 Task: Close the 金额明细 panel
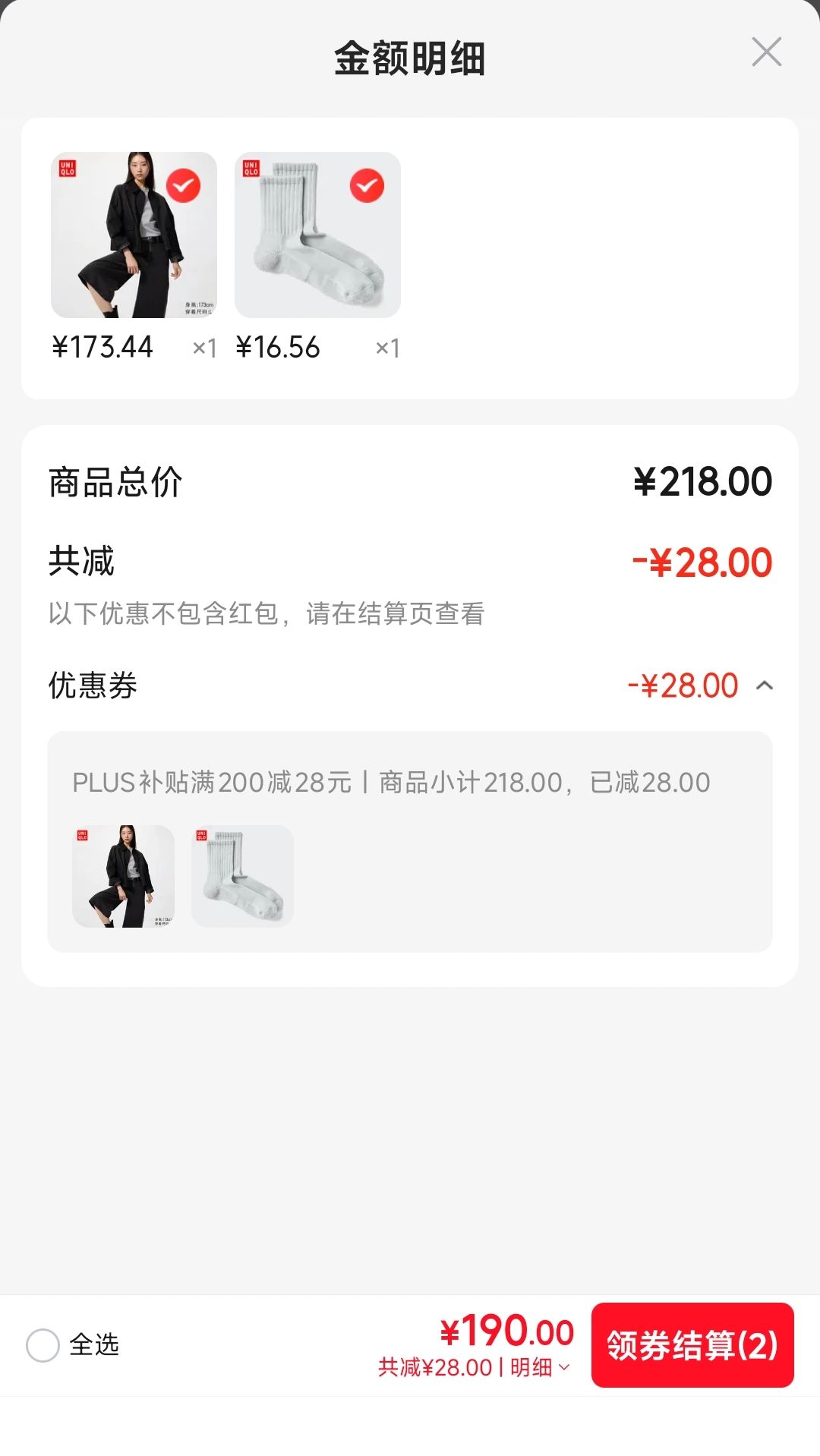coord(766,52)
